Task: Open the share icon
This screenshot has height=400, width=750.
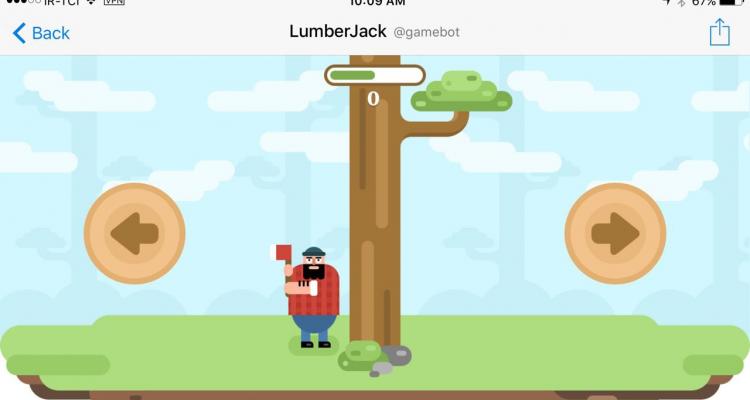Action: point(719,33)
